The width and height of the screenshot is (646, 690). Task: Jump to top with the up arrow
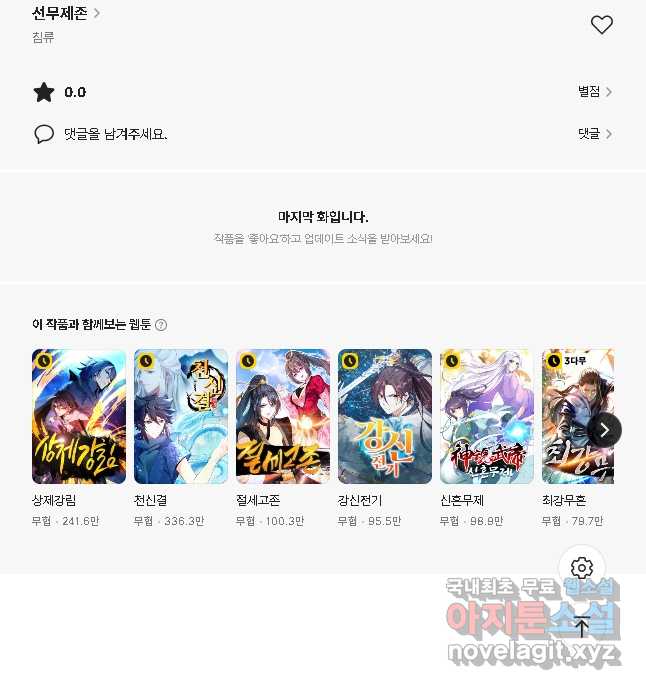click(582, 628)
